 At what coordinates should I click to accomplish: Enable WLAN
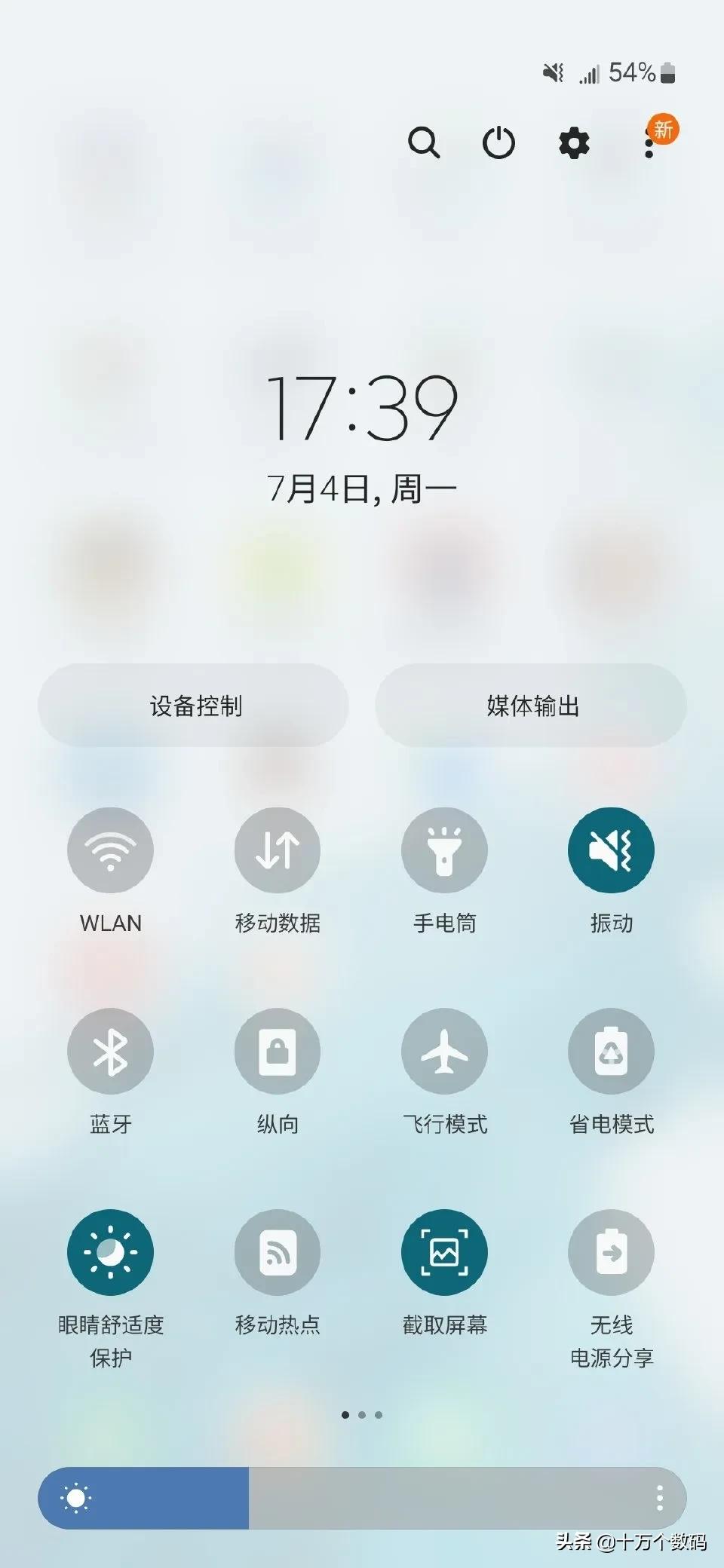(110, 850)
